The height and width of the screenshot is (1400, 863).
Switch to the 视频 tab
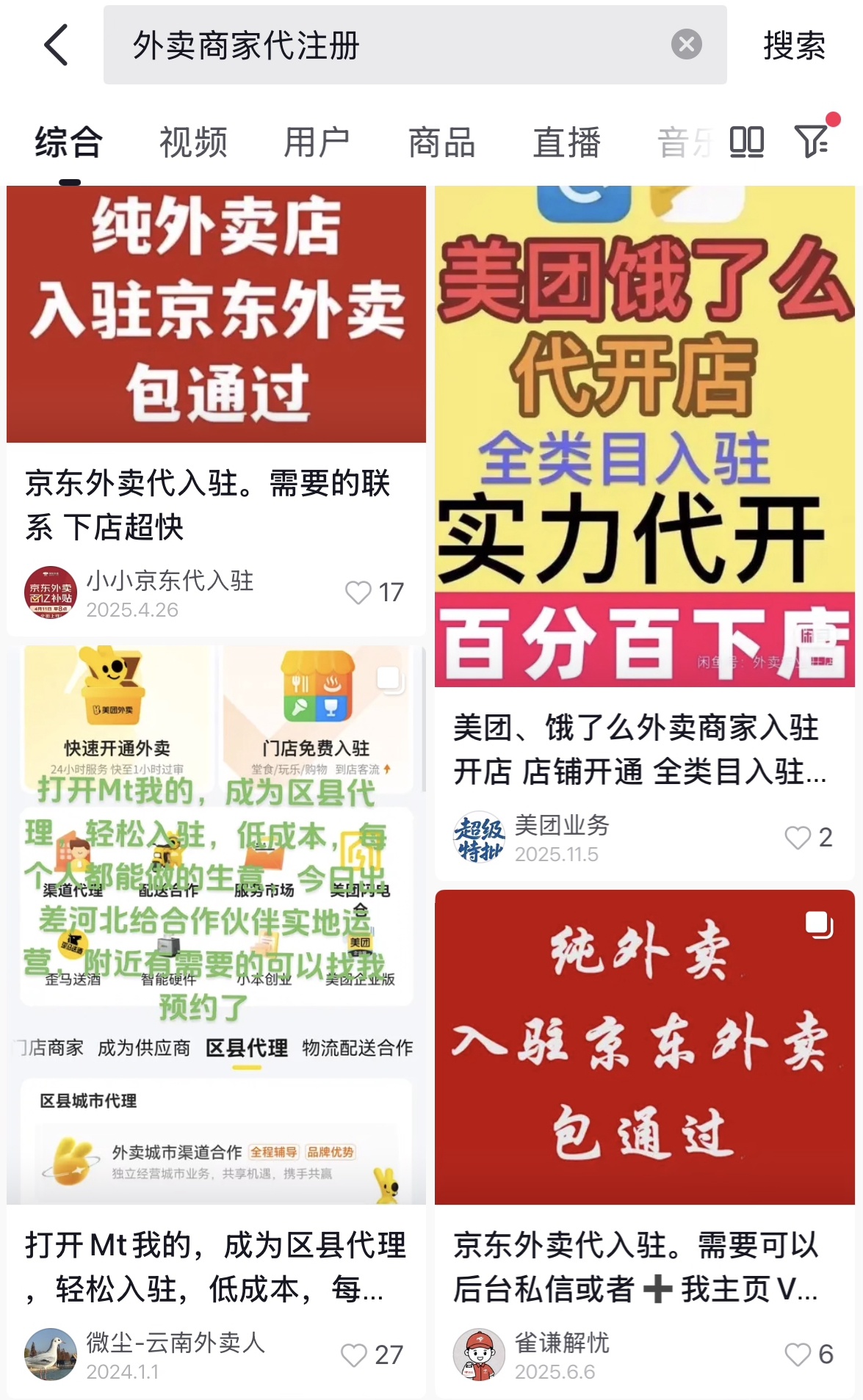coord(193,142)
